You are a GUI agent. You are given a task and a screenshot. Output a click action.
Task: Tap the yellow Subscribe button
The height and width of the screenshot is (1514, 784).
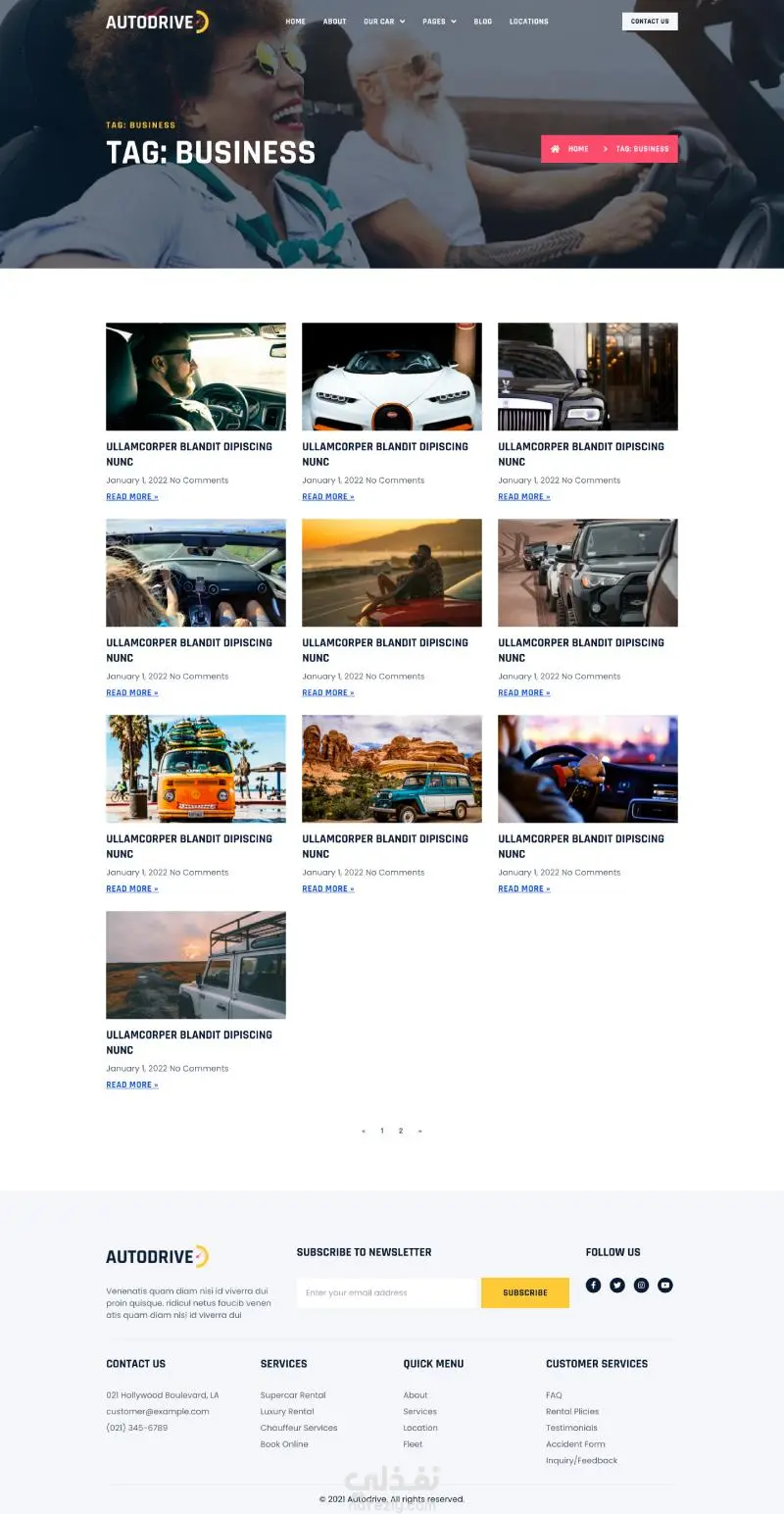point(524,1292)
